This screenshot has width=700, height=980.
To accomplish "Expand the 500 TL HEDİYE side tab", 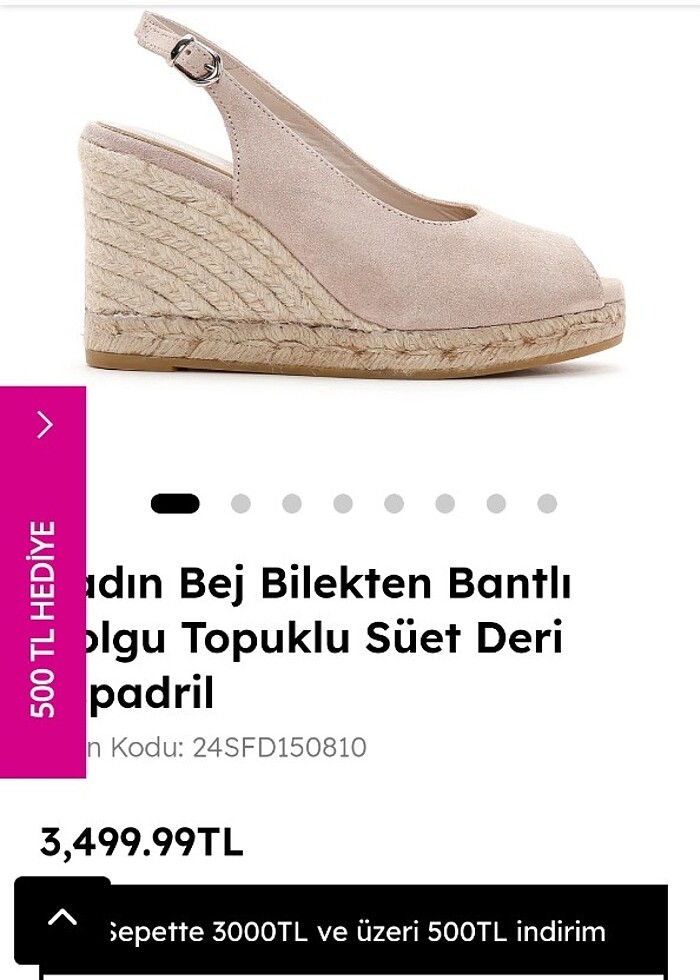I will pos(43,427).
